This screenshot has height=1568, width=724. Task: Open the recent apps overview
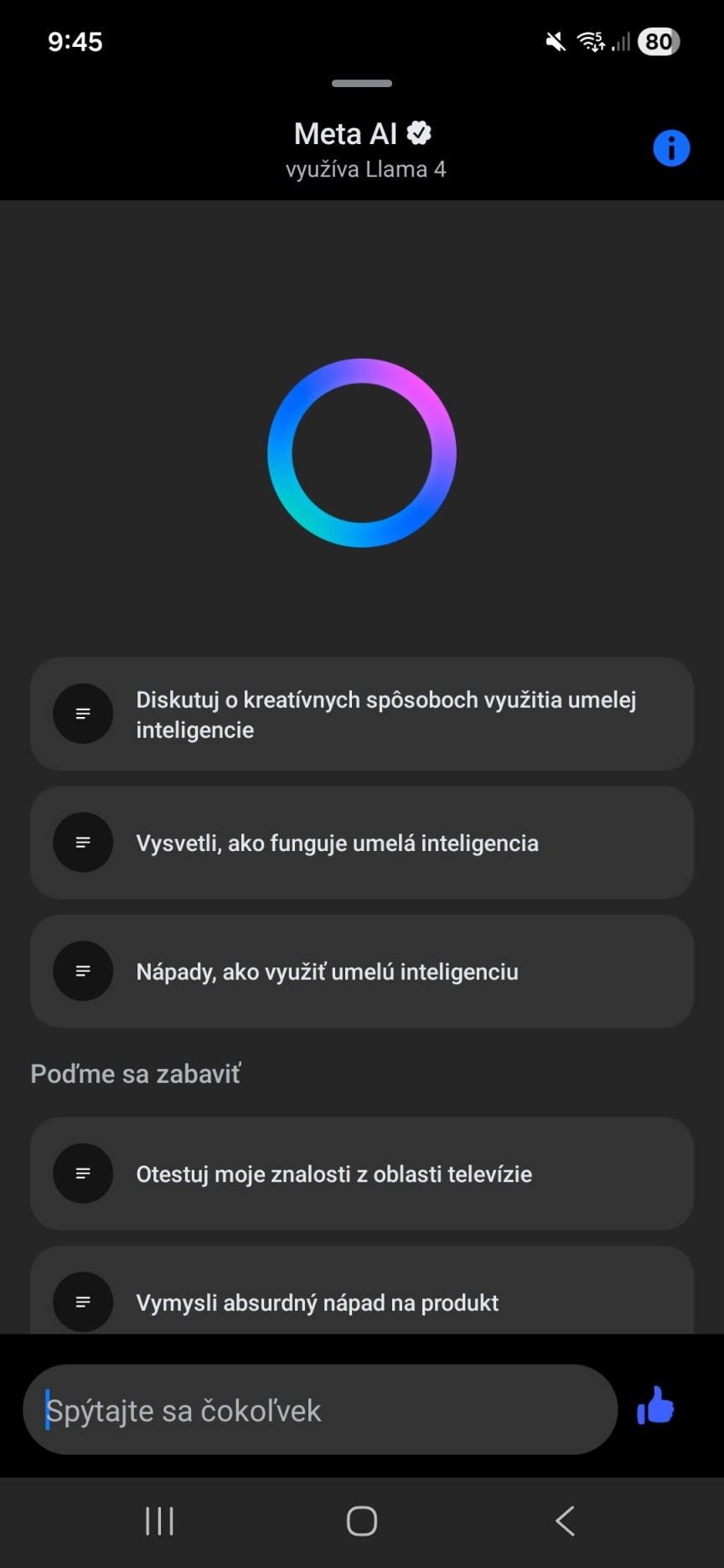tap(159, 1521)
